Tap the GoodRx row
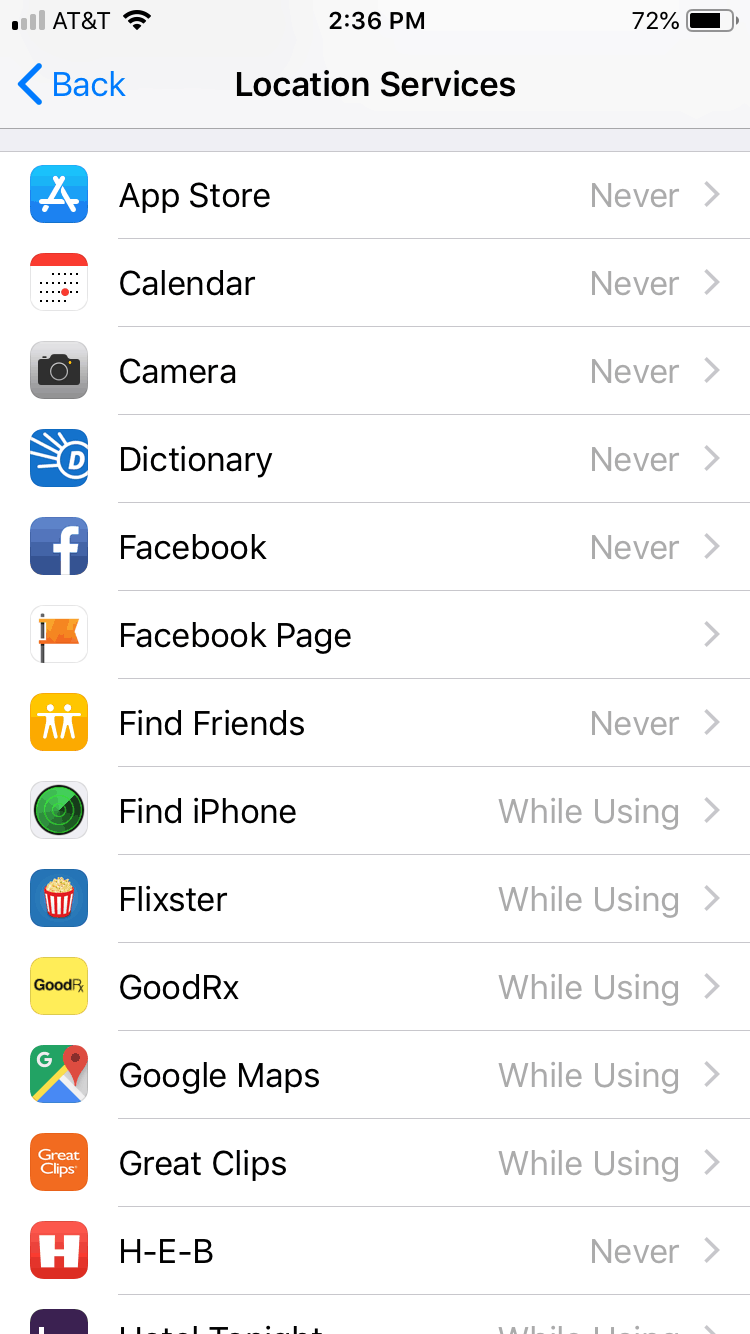The image size is (750, 1334). (375, 988)
